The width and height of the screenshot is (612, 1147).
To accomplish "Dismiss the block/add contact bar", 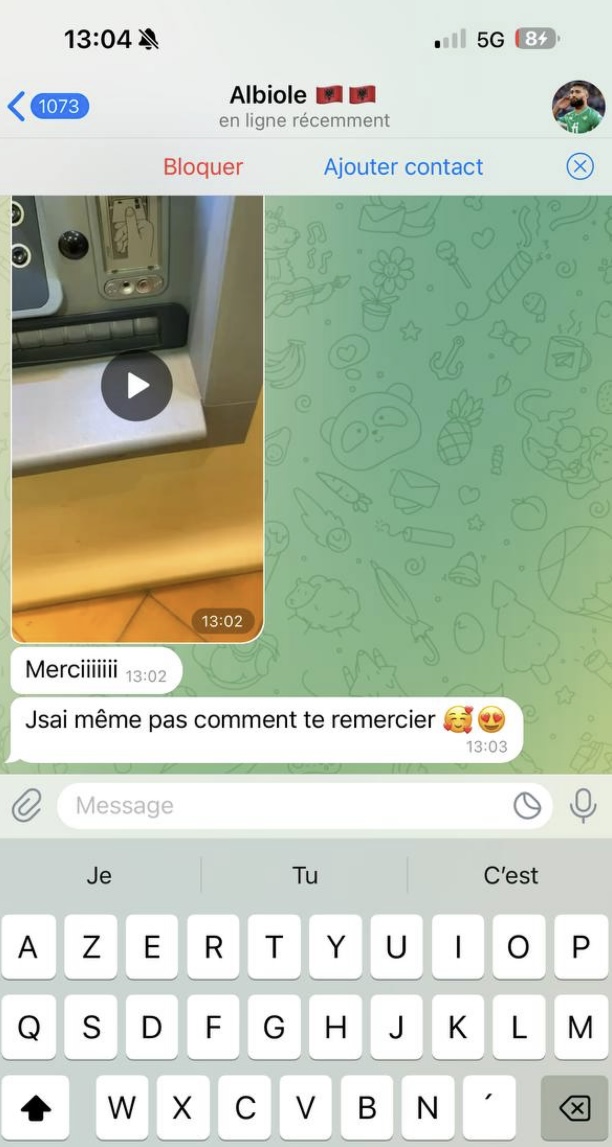I will pyautogui.click(x=580, y=167).
